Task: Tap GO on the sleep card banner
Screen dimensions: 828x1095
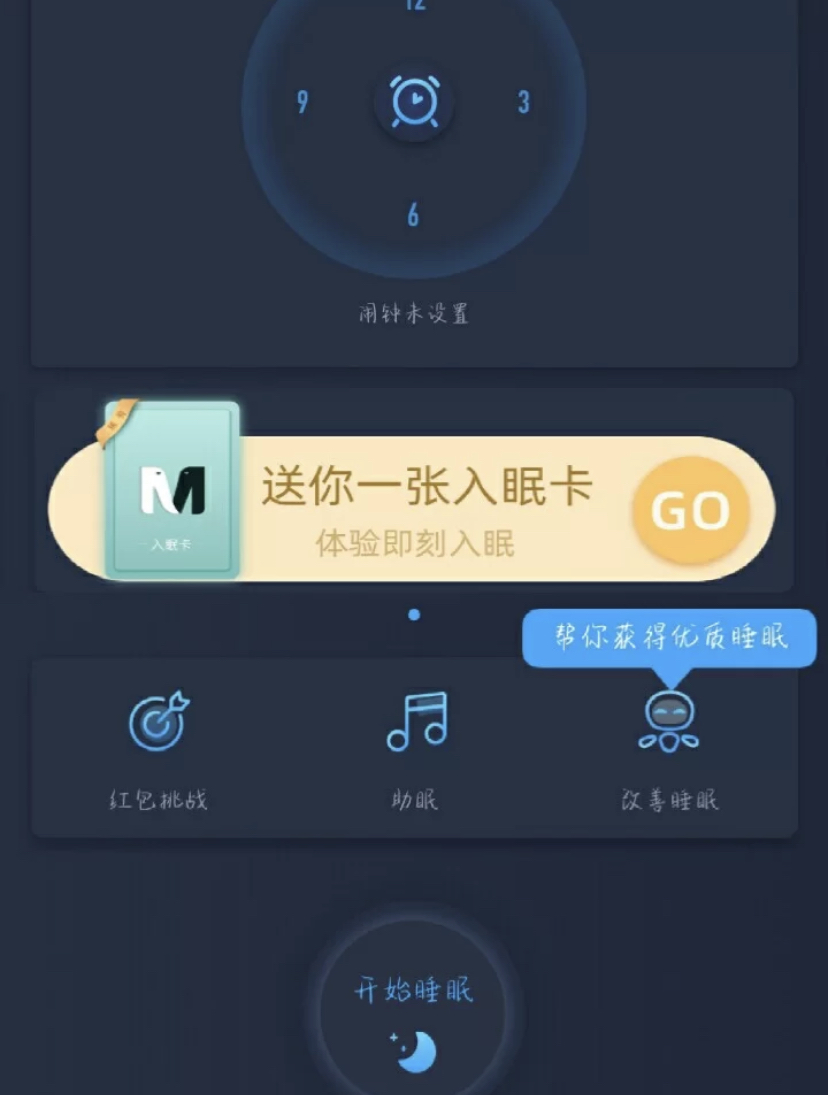Action: coord(690,510)
